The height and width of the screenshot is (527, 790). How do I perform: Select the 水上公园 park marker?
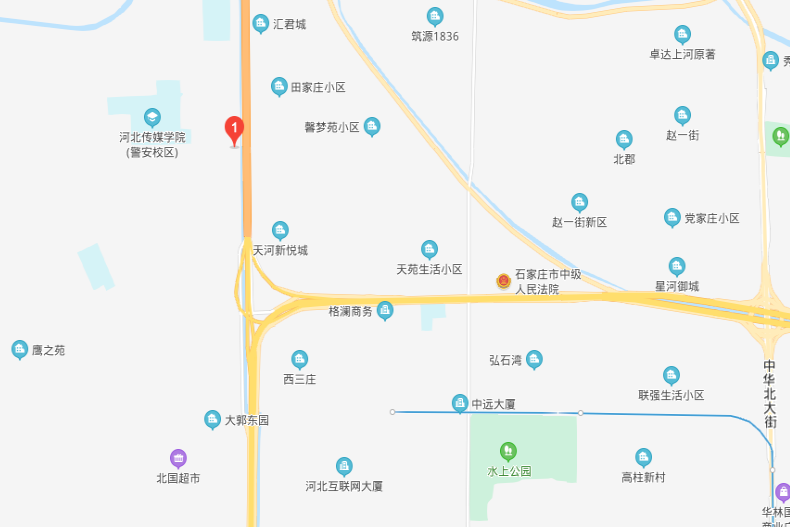(x=509, y=451)
